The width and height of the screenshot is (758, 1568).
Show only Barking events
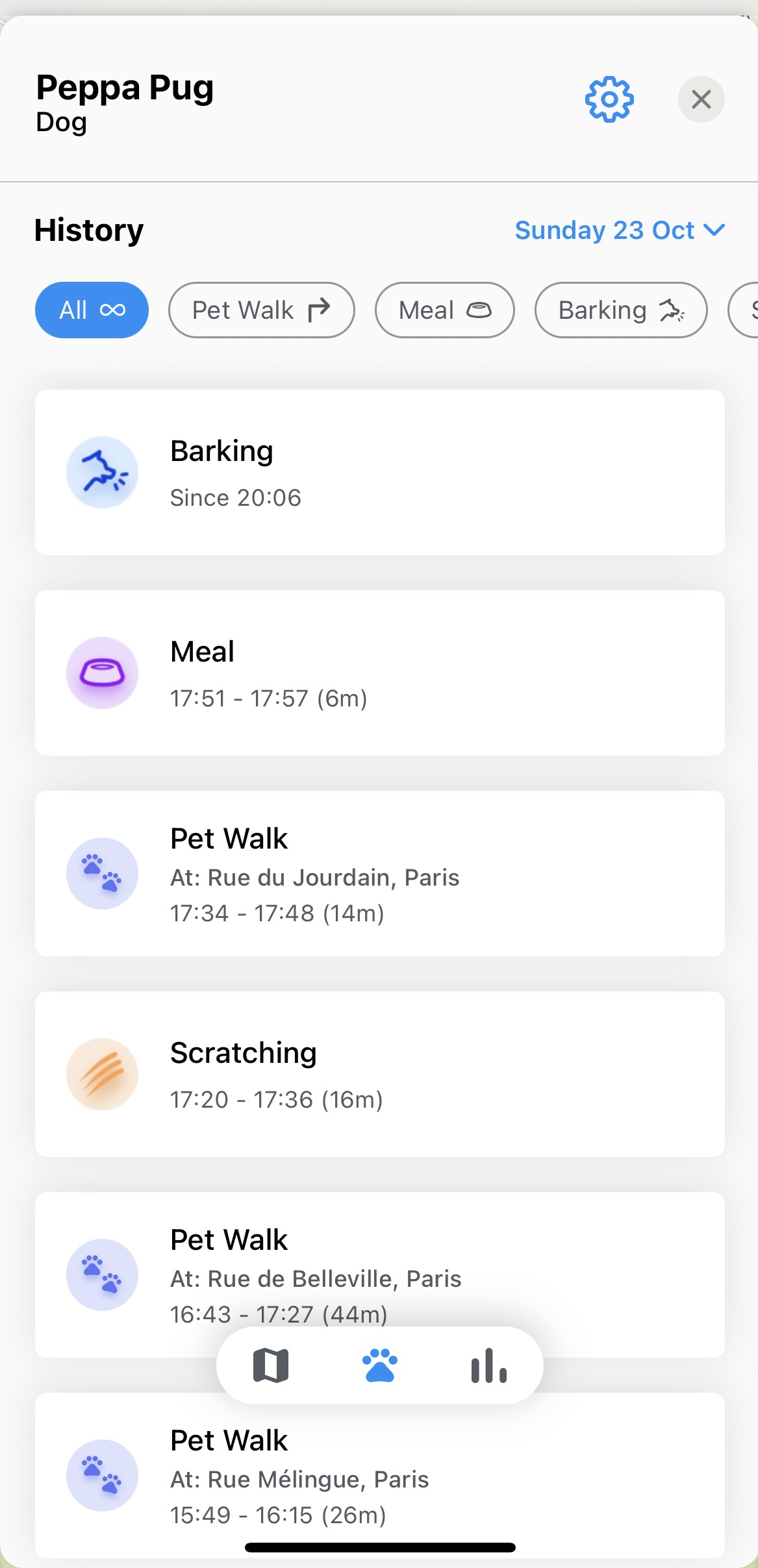(620, 310)
